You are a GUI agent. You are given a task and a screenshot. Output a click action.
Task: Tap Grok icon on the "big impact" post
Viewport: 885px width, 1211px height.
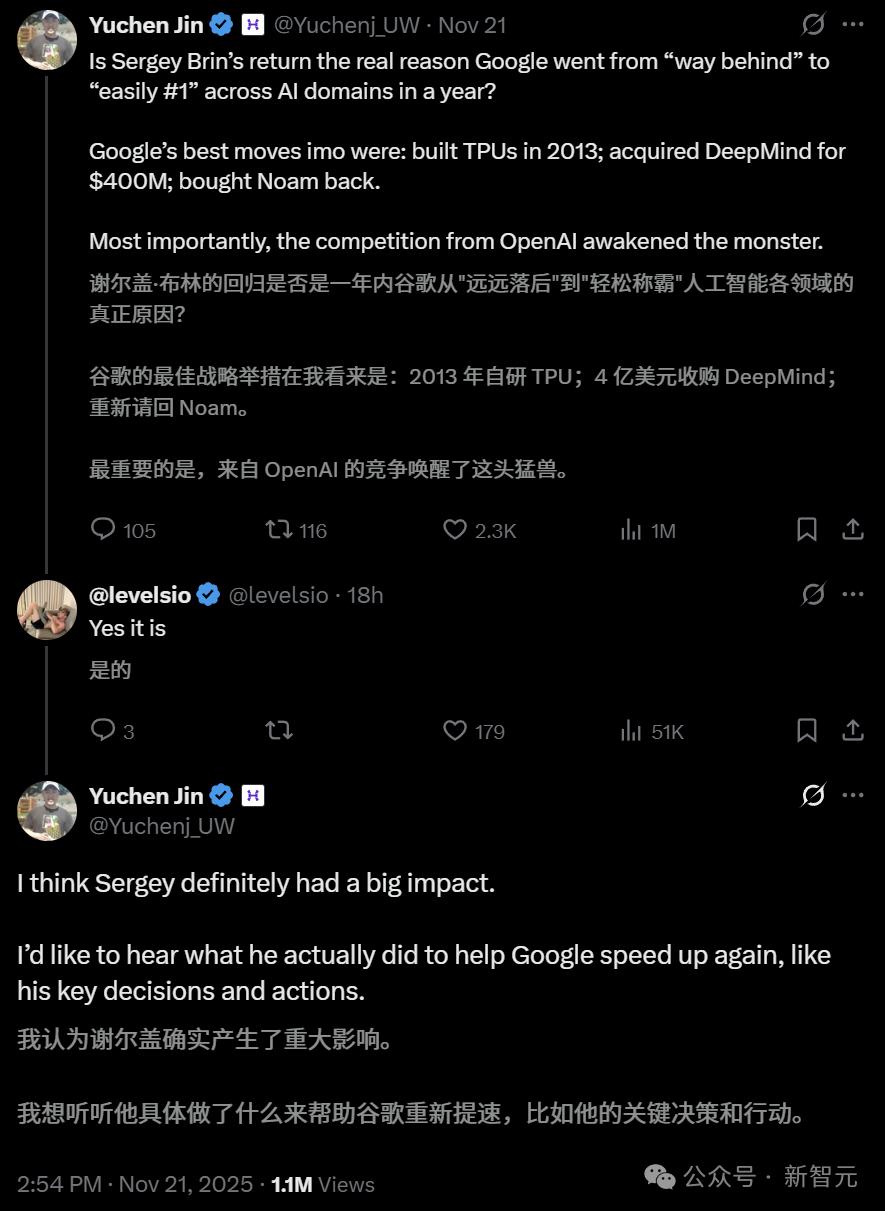coord(813,795)
